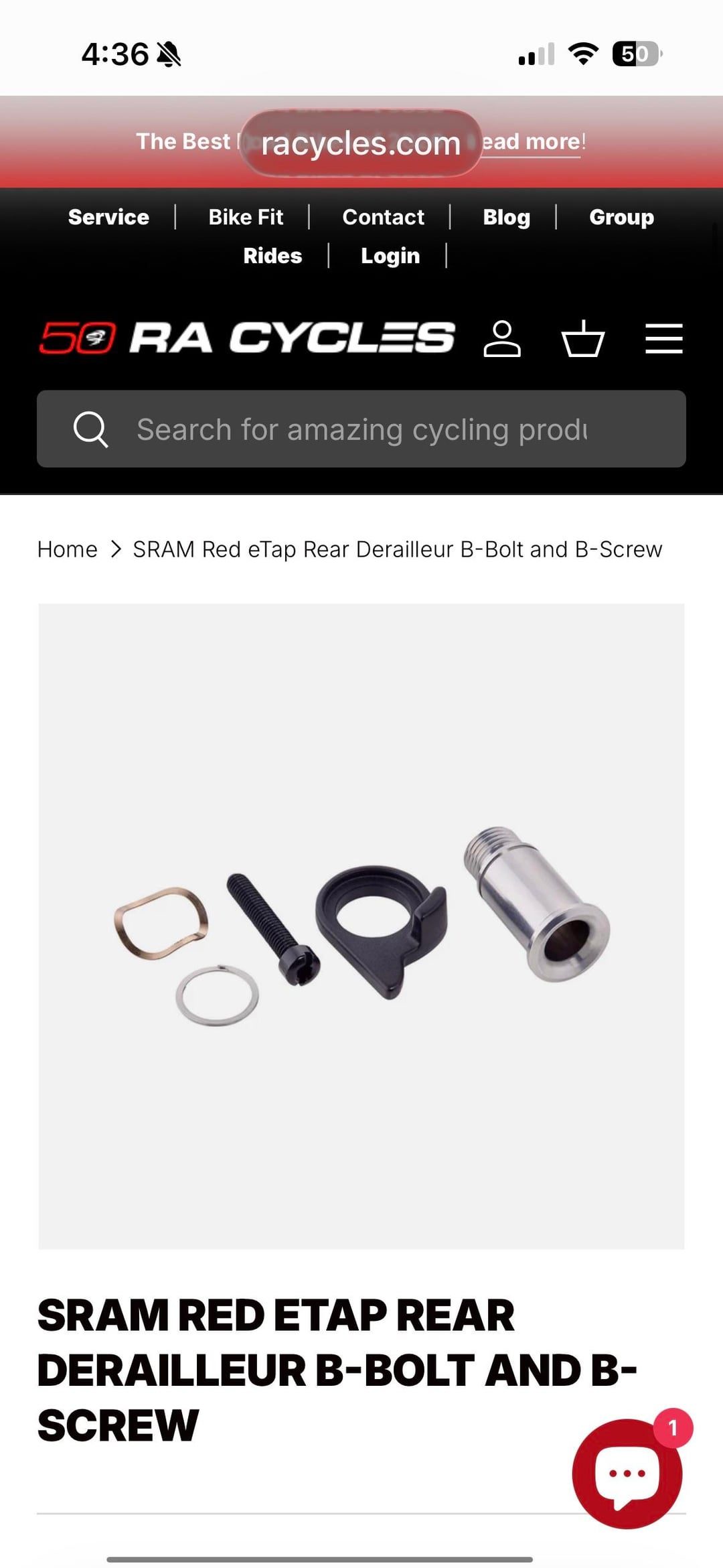This screenshot has height=1568, width=723.
Task: Tap the cycling products search field
Action: 361,429
